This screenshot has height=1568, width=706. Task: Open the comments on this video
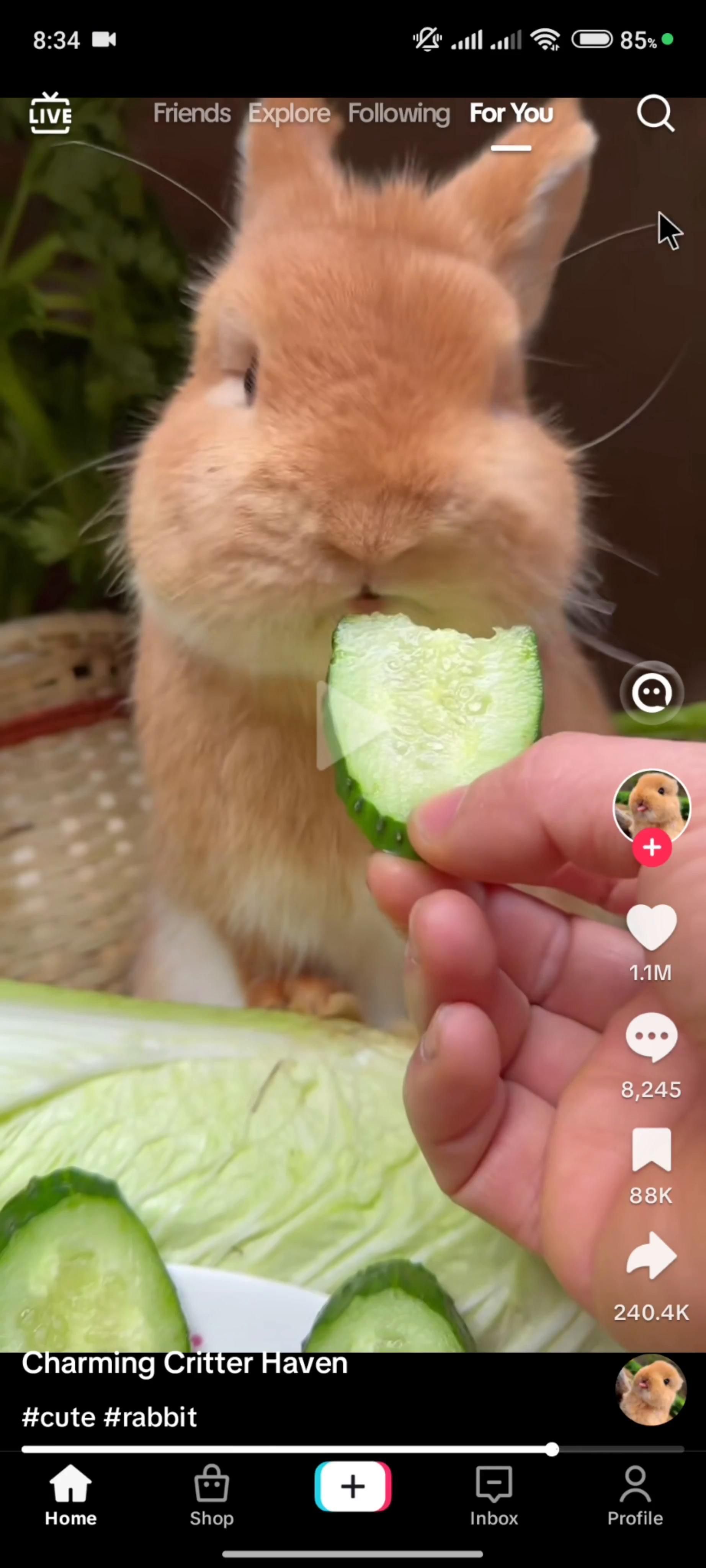(651, 1037)
